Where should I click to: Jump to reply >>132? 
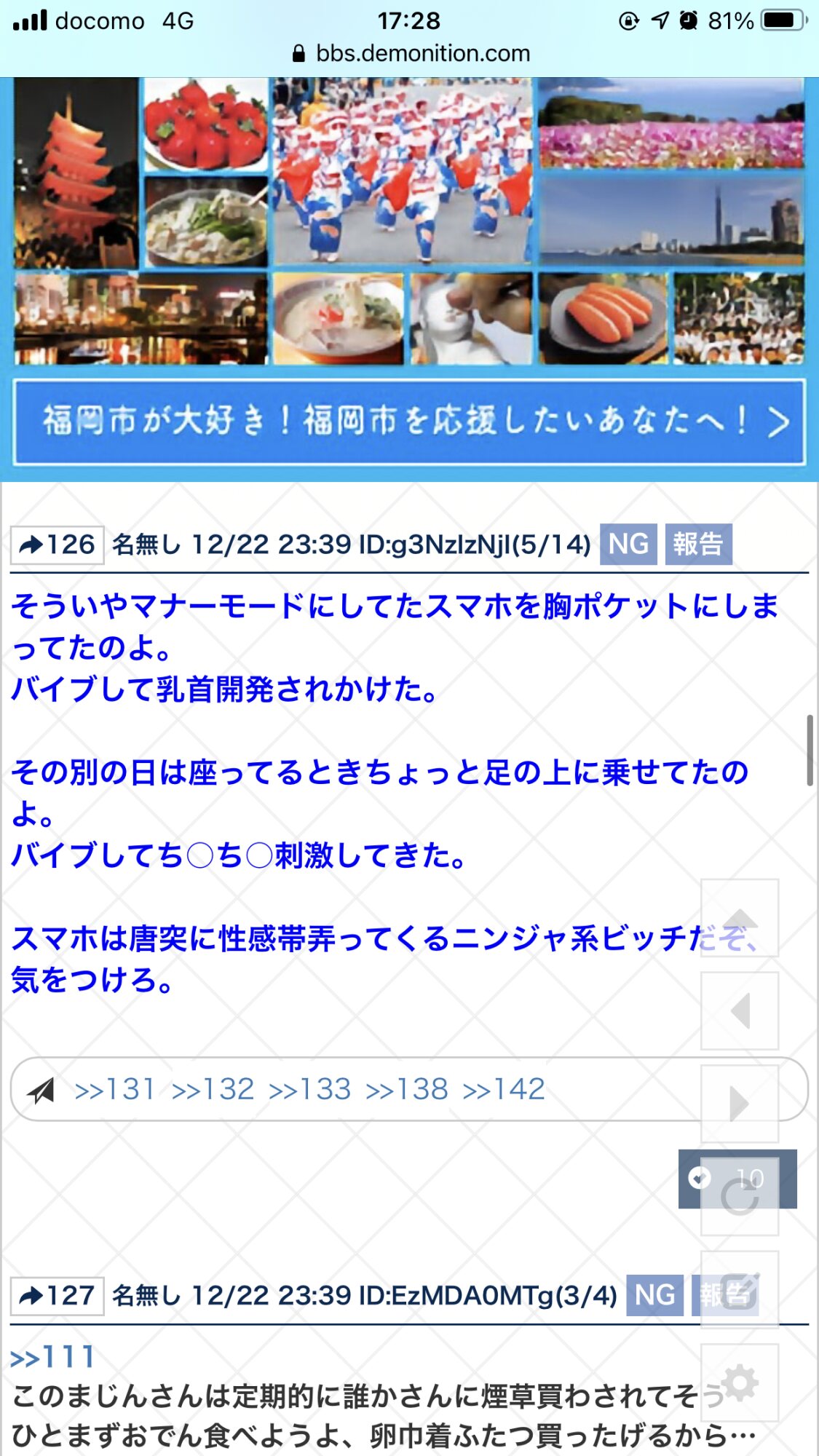pyautogui.click(x=212, y=1090)
